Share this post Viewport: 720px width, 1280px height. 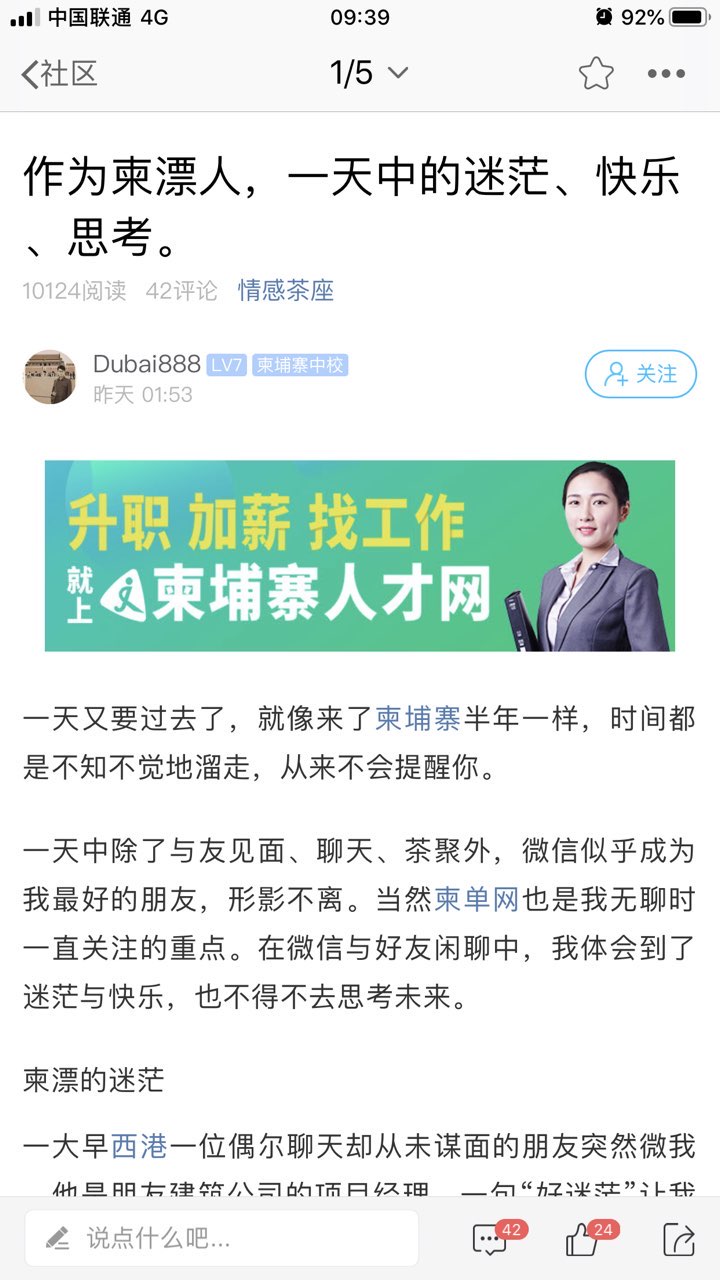(x=679, y=1239)
